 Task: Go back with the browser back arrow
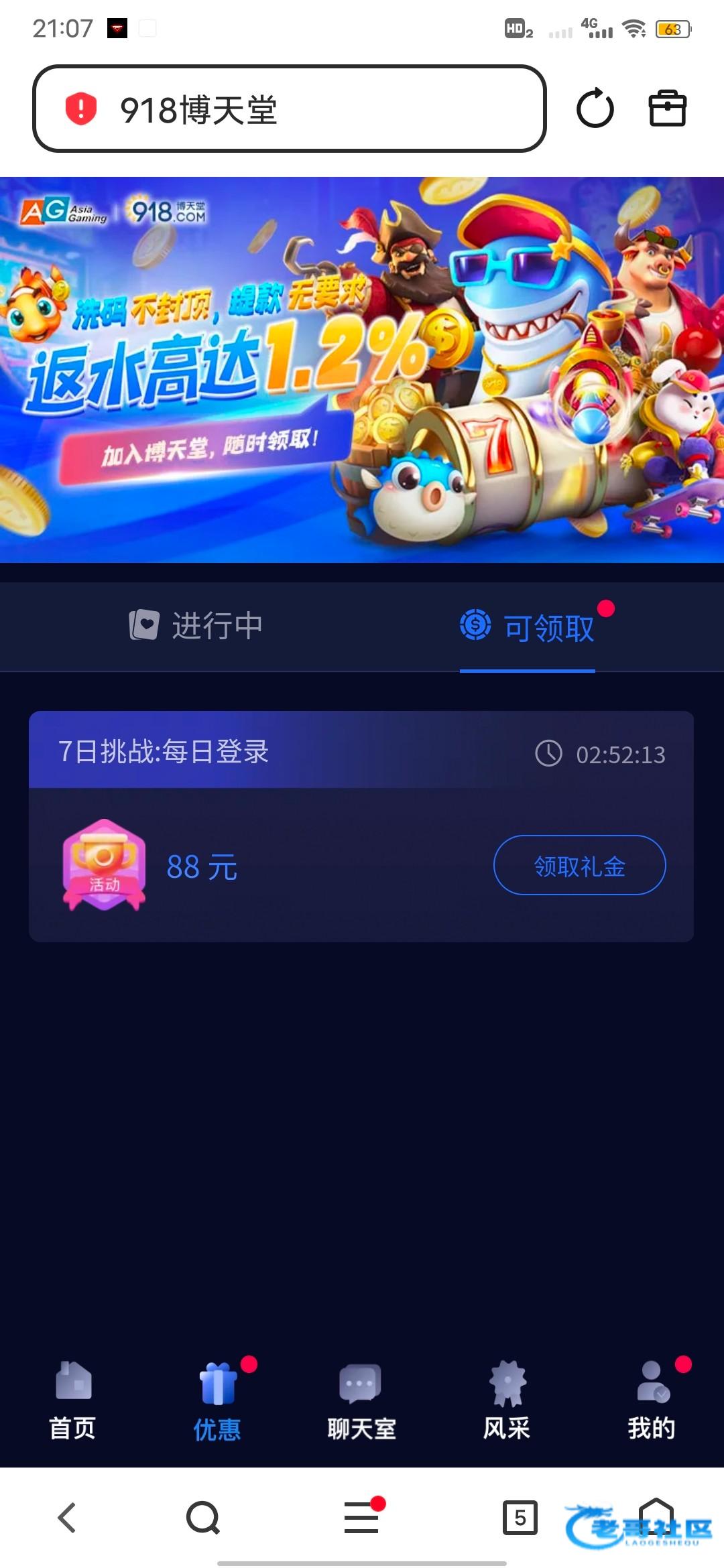(x=67, y=1518)
